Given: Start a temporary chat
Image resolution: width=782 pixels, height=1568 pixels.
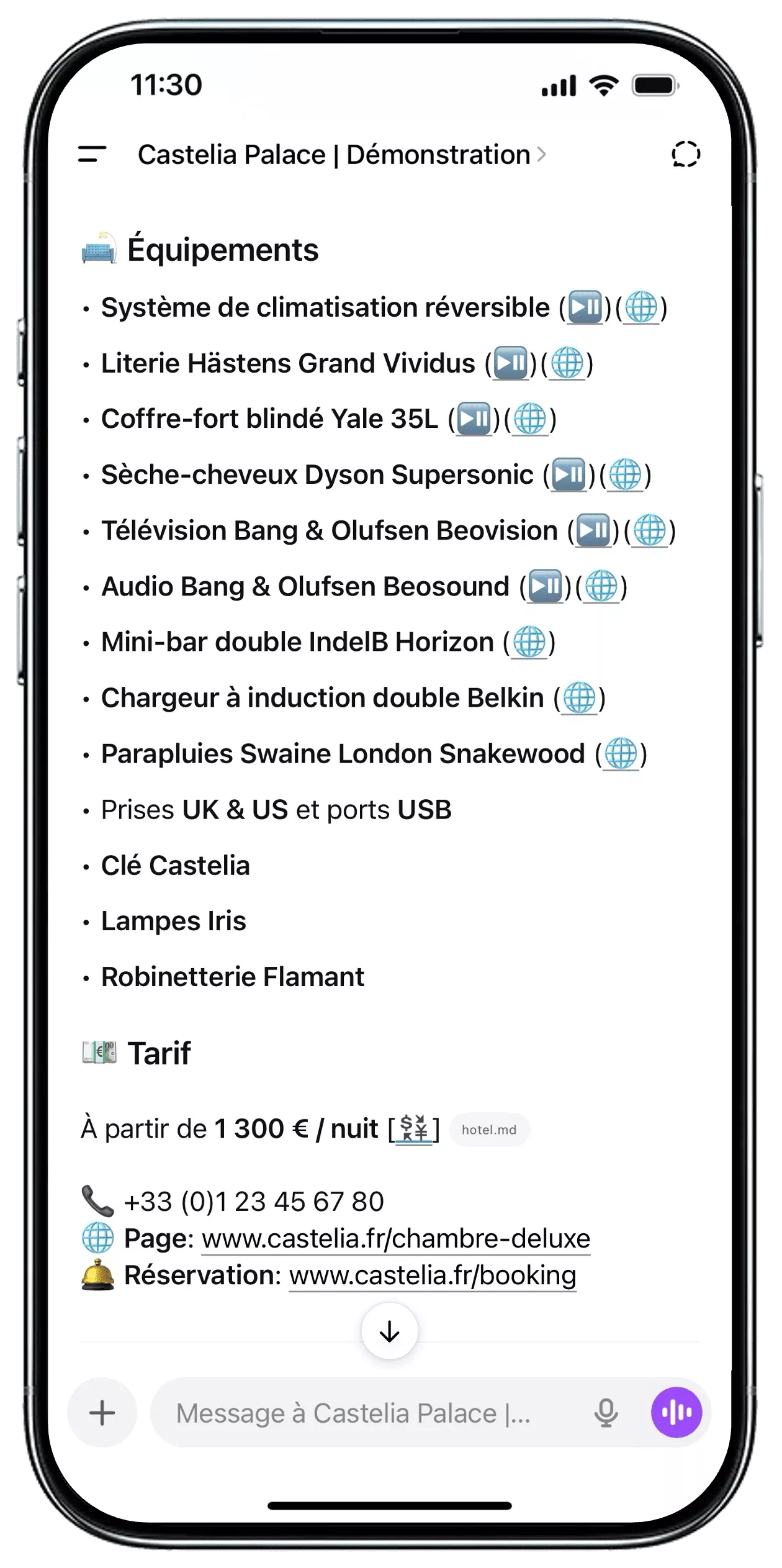Looking at the screenshot, I should 685,154.
